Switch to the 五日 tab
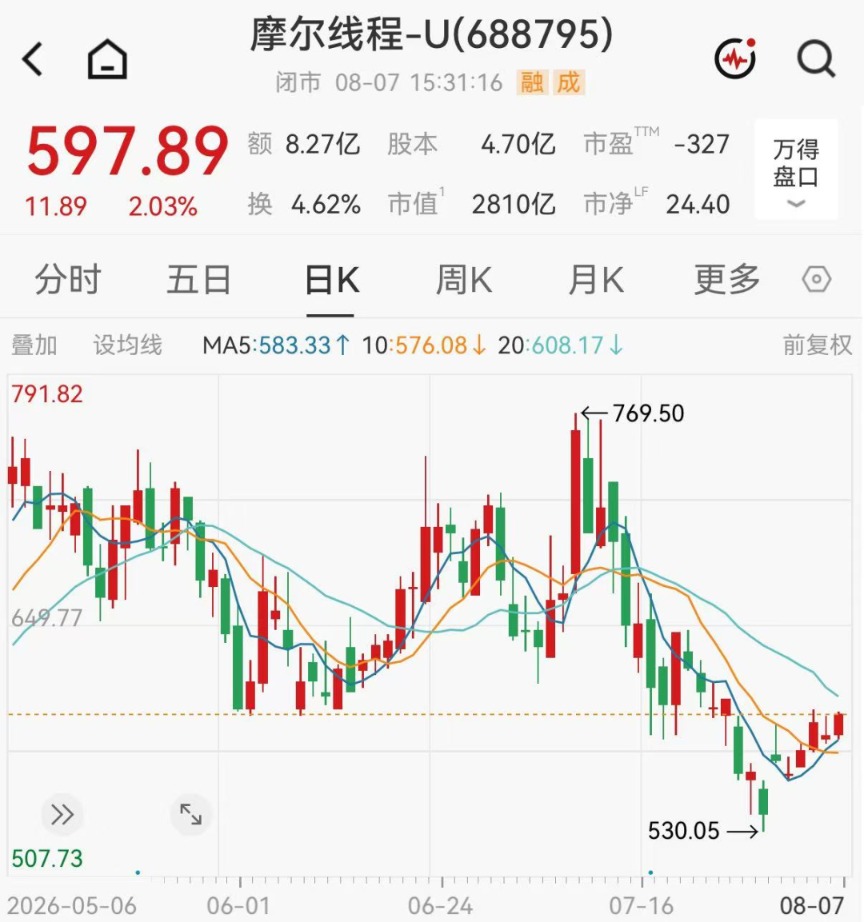 [199, 279]
